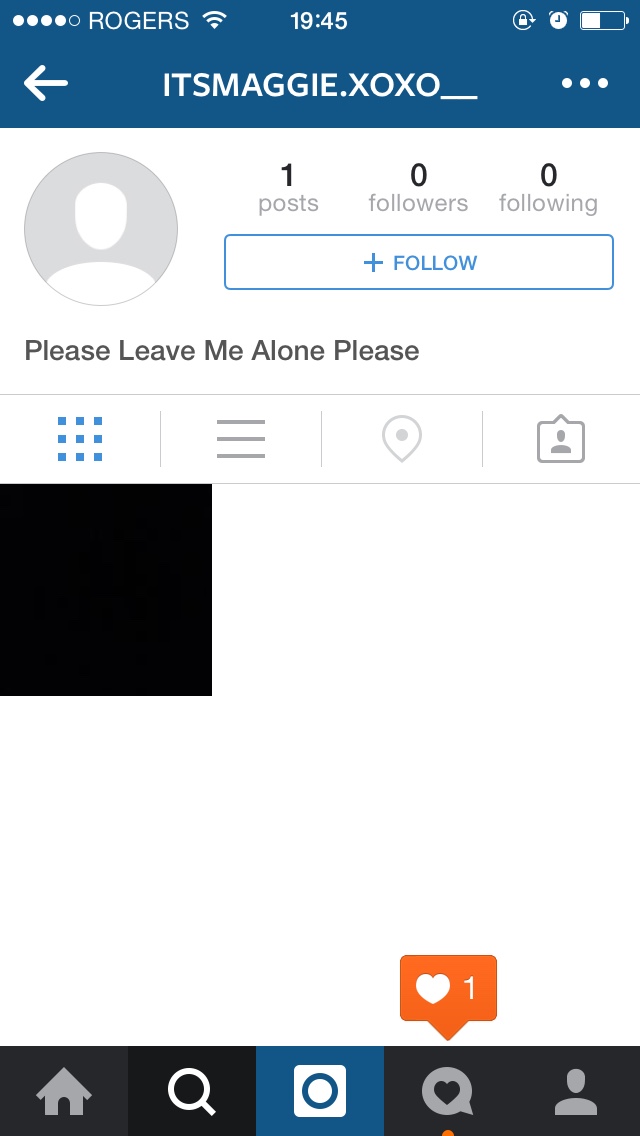
Task: Open the three-dot overflow menu
Action: (x=585, y=84)
